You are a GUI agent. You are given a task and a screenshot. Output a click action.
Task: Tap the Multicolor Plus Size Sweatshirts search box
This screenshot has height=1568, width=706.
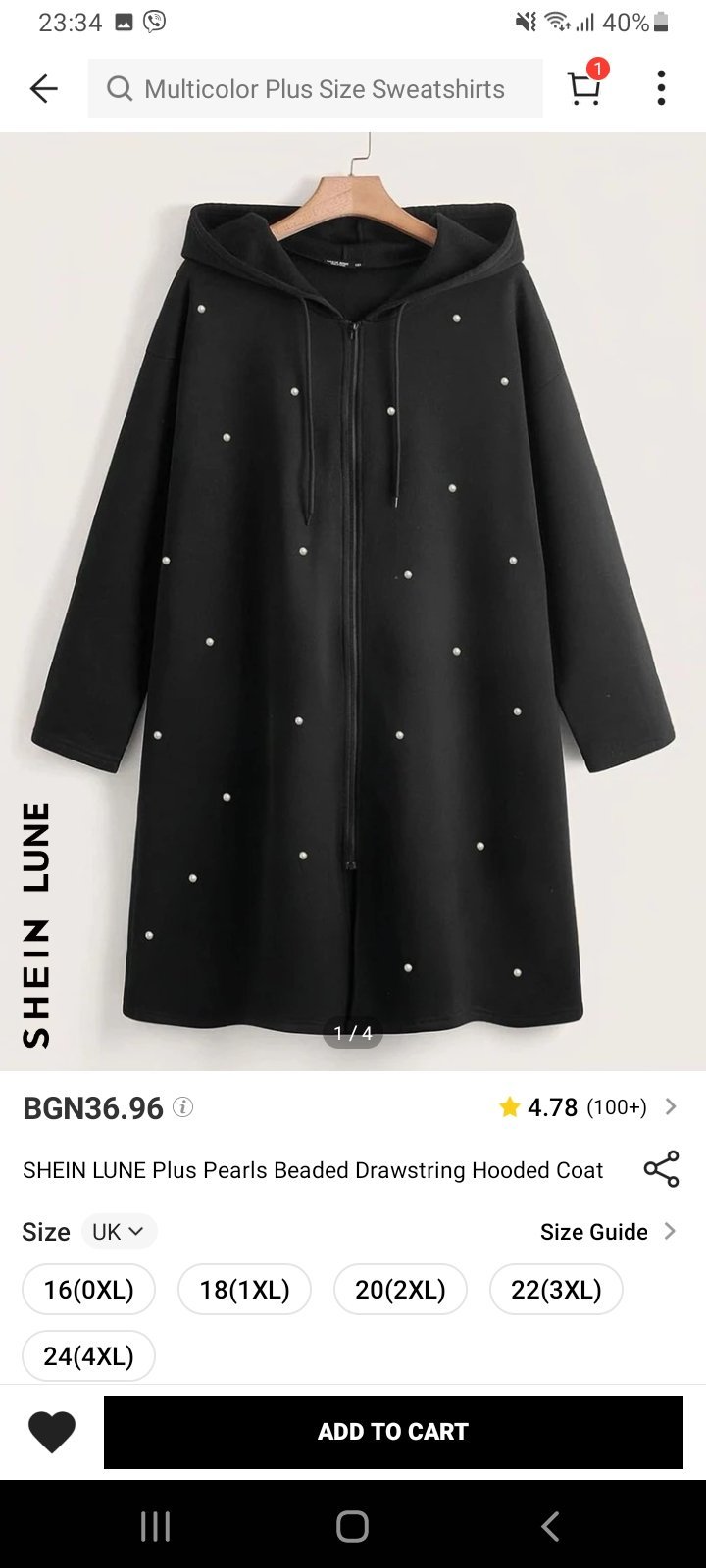(315, 89)
